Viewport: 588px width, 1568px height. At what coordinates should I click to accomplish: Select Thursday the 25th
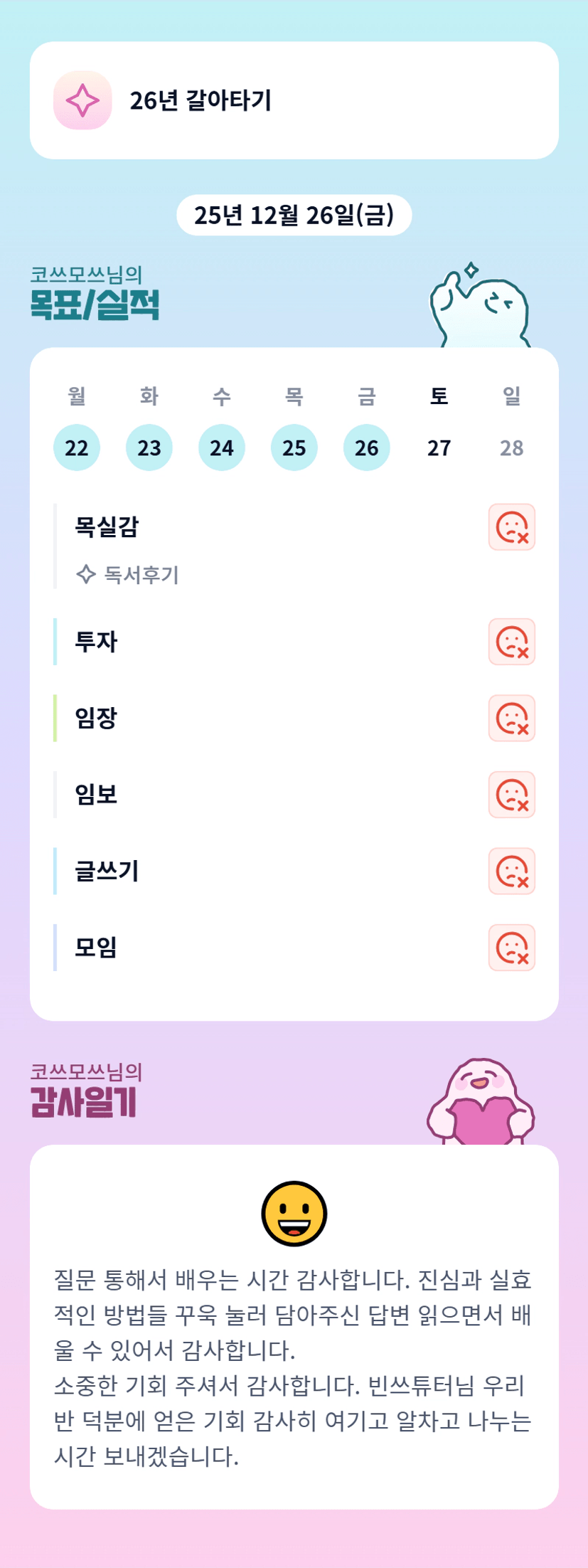pyautogui.click(x=294, y=447)
